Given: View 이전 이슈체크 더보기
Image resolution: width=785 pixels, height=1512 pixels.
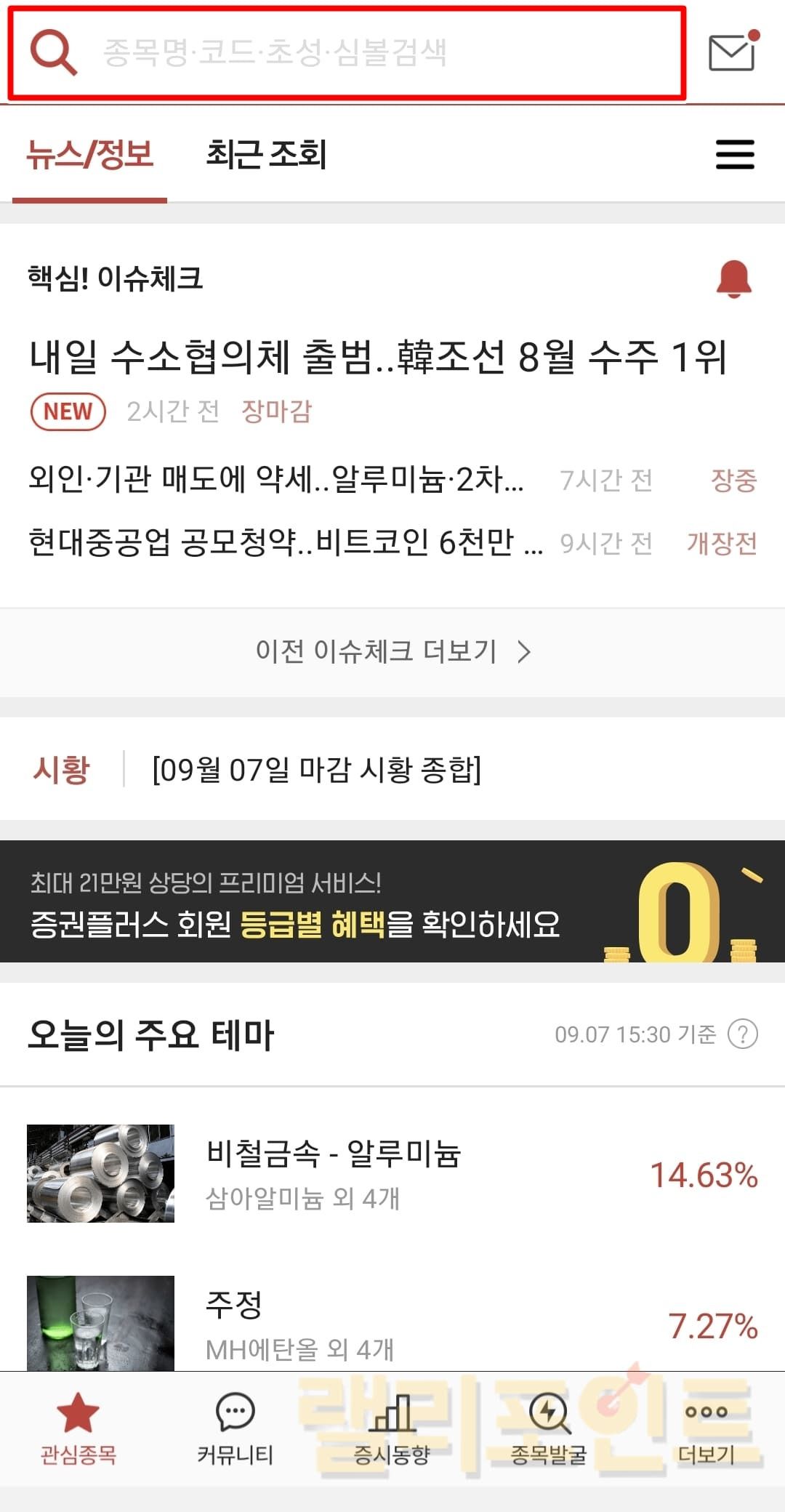Looking at the screenshot, I should [392, 651].
